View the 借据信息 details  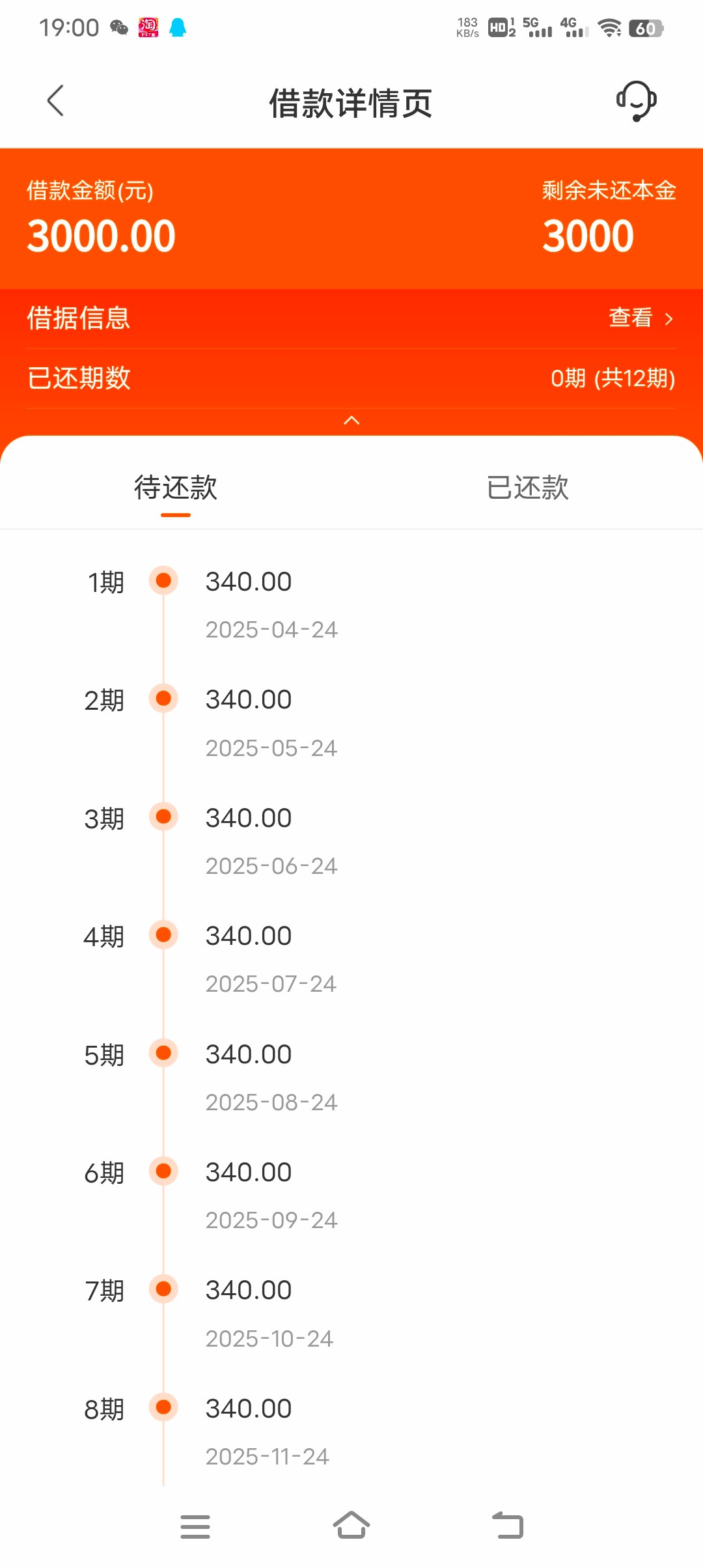[x=641, y=318]
